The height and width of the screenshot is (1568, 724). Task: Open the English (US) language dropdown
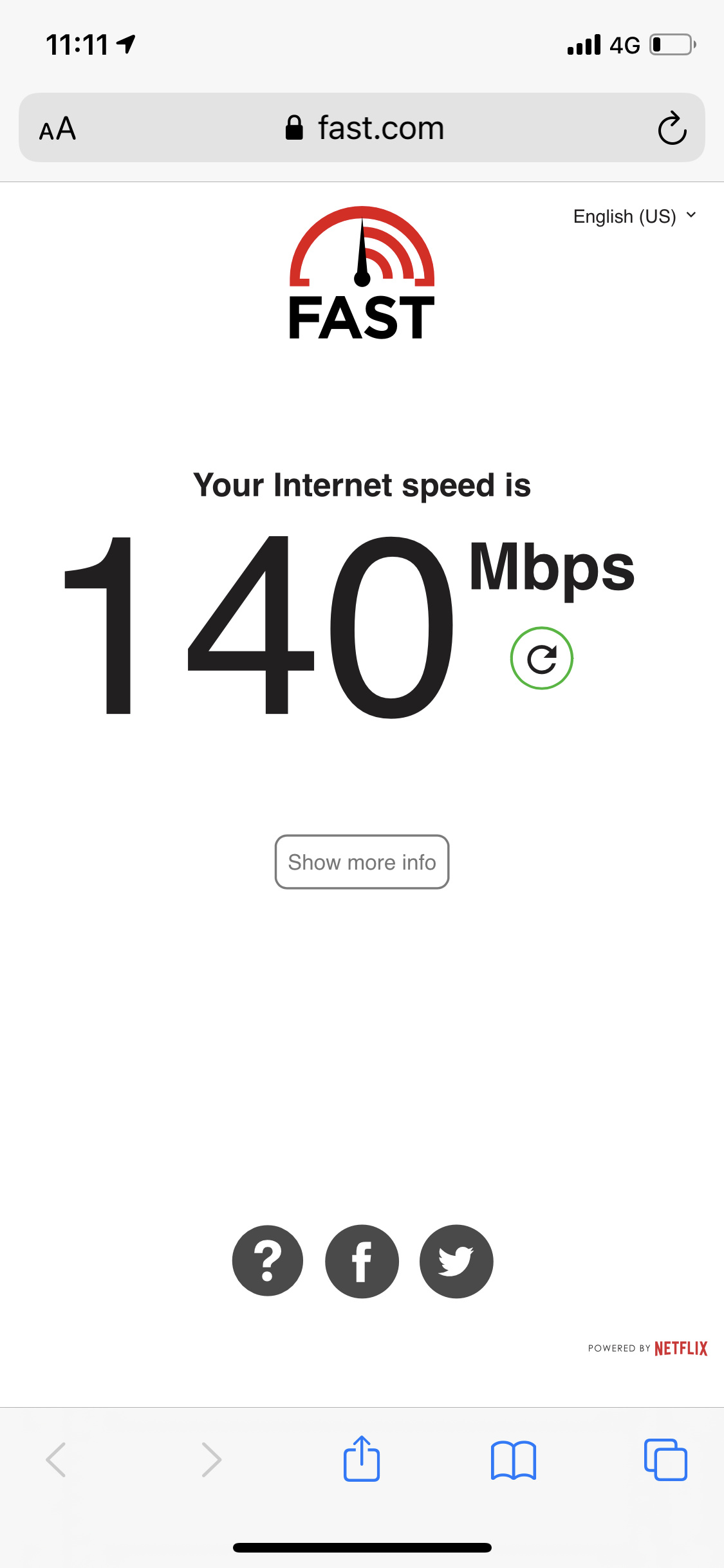[634, 216]
